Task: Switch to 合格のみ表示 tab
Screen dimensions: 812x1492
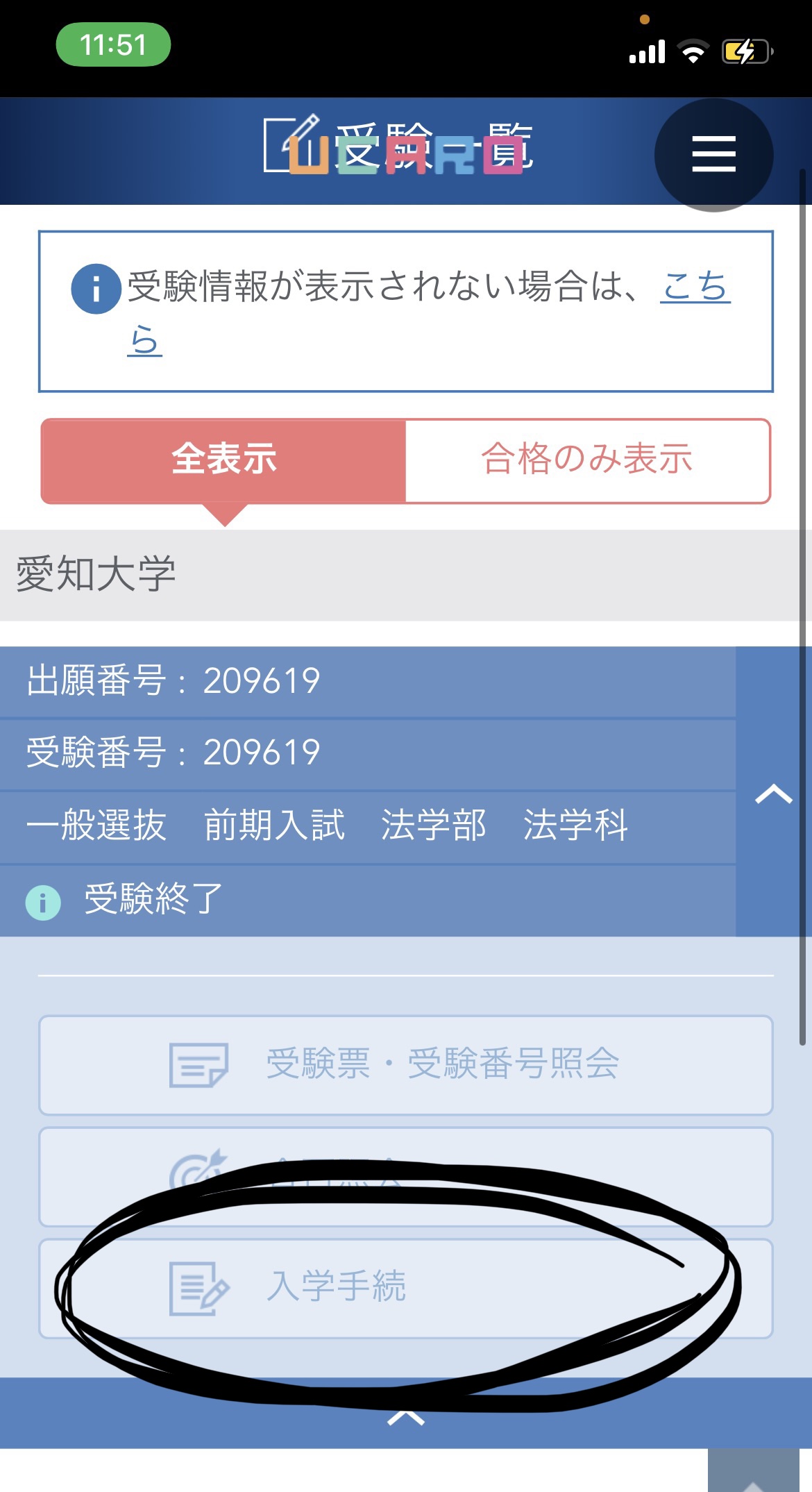Action: [587, 460]
